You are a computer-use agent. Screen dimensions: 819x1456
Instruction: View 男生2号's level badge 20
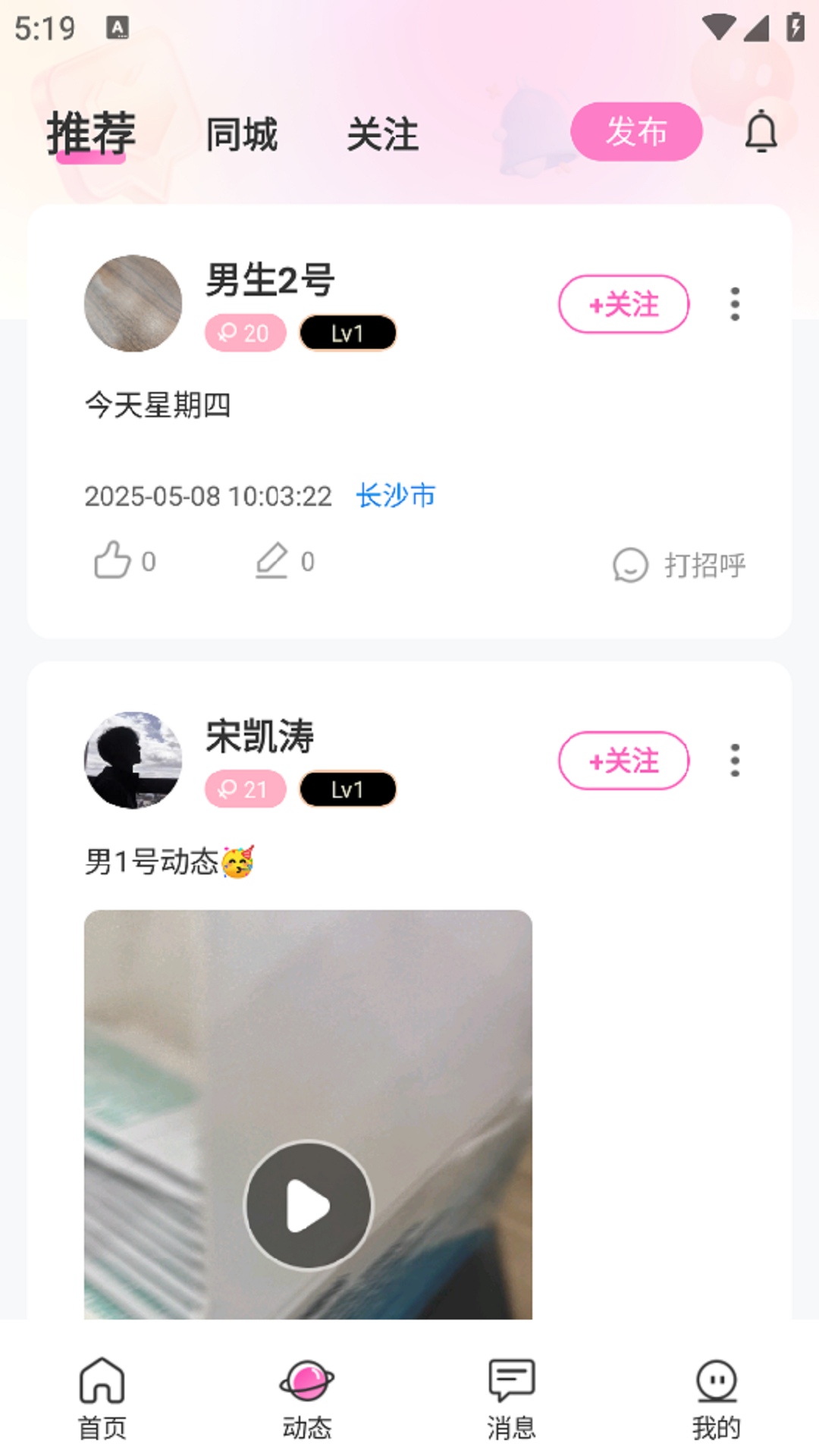(x=244, y=333)
